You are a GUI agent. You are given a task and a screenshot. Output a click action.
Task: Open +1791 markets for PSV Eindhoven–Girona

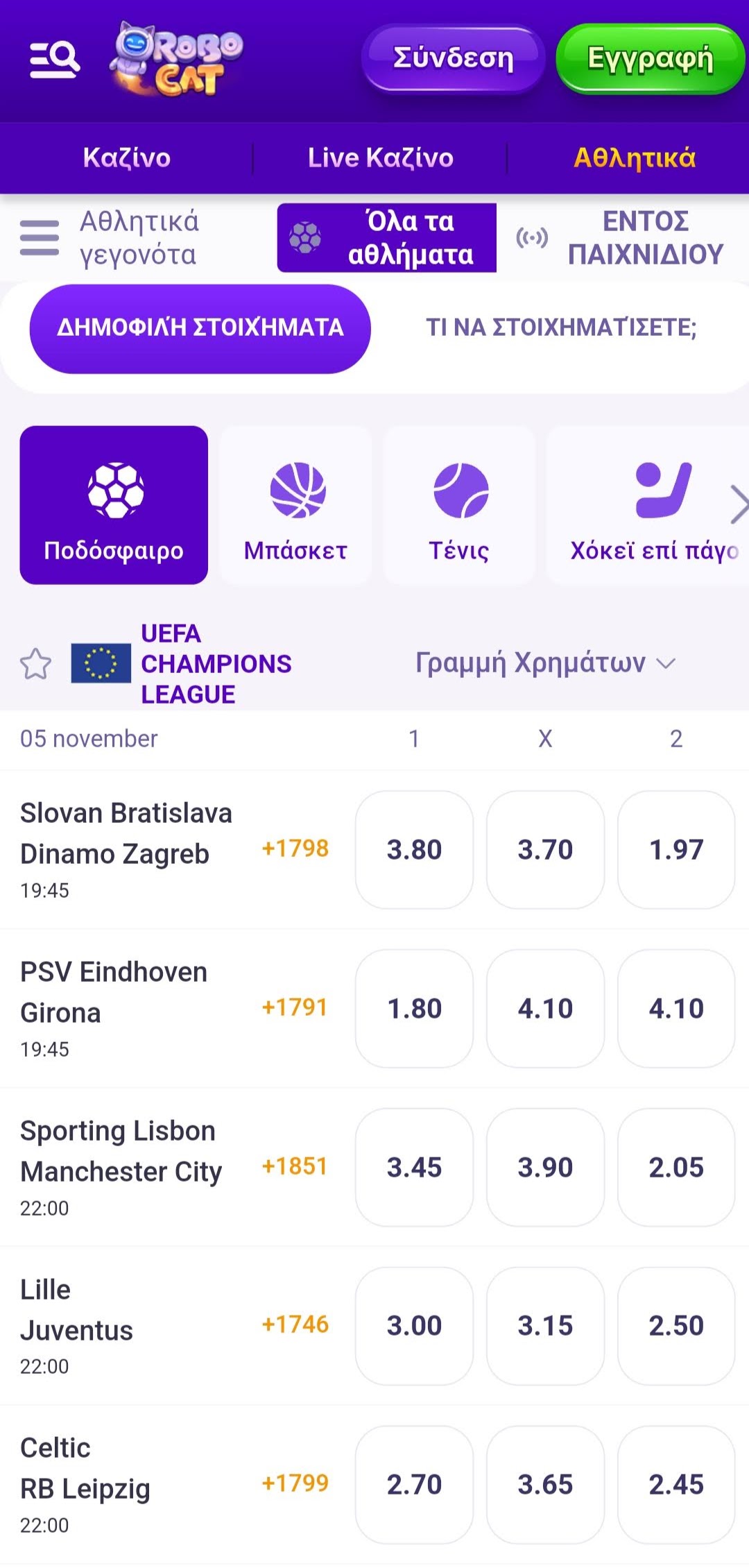click(x=295, y=1007)
